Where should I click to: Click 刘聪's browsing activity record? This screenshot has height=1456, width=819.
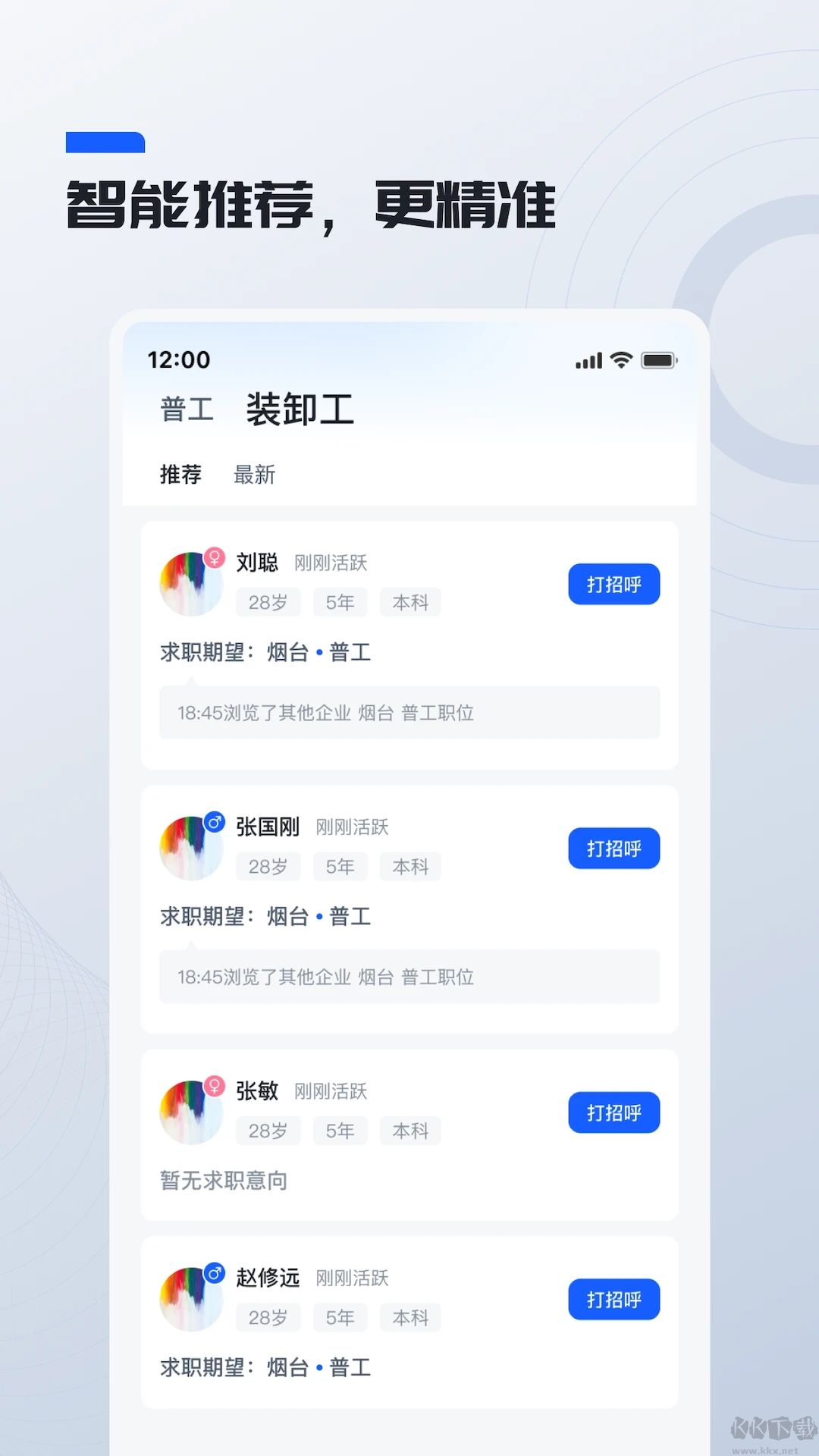[409, 713]
